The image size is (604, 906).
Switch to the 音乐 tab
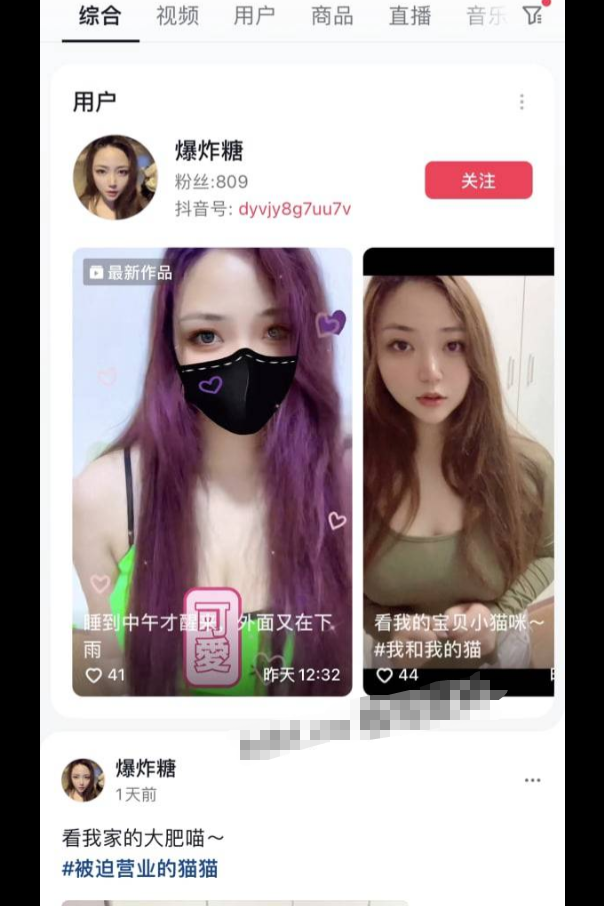tap(486, 16)
